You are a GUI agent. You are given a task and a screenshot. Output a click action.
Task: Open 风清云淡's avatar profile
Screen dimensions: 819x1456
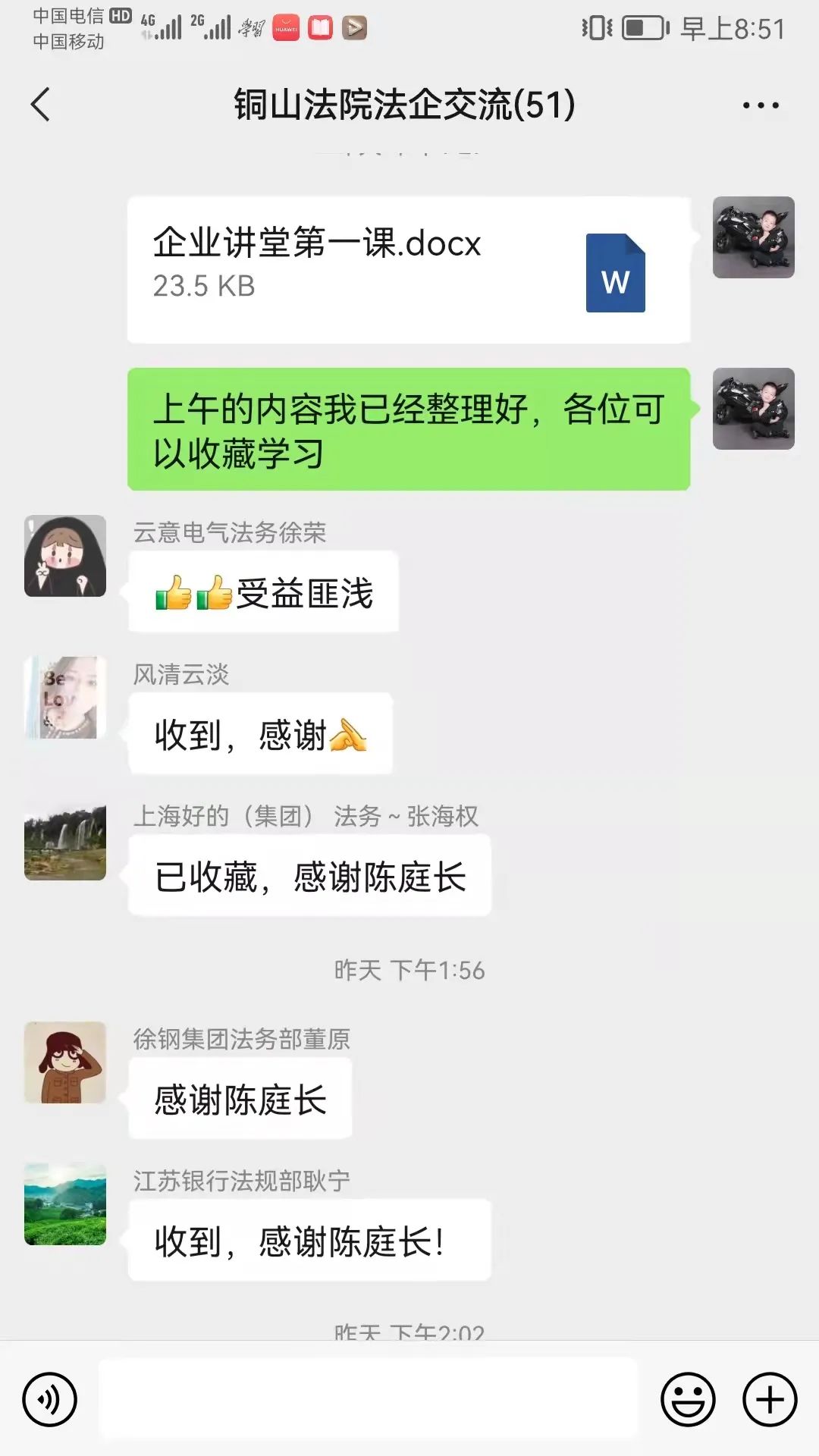(x=65, y=698)
